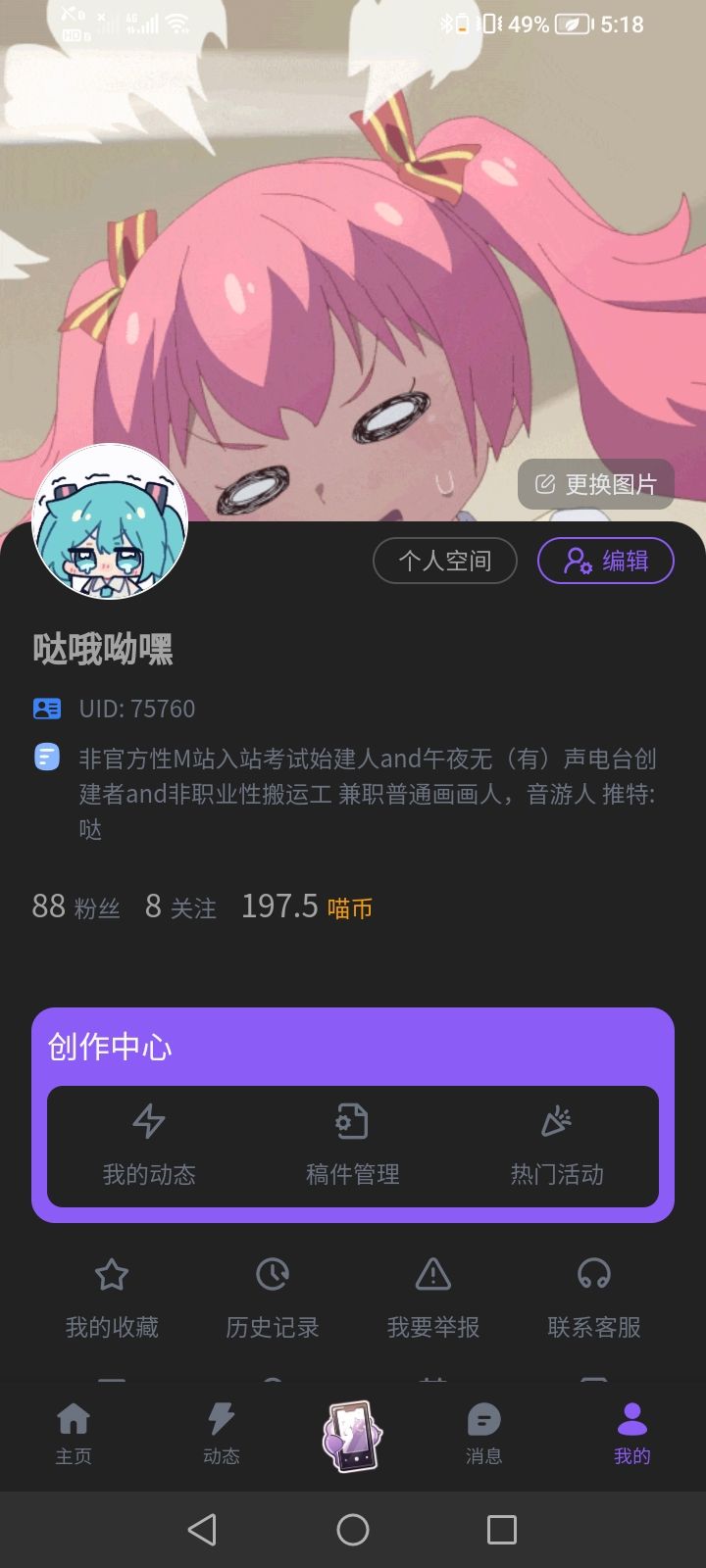
Task: Tap 更换图片 to change banner
Action: 595,483
